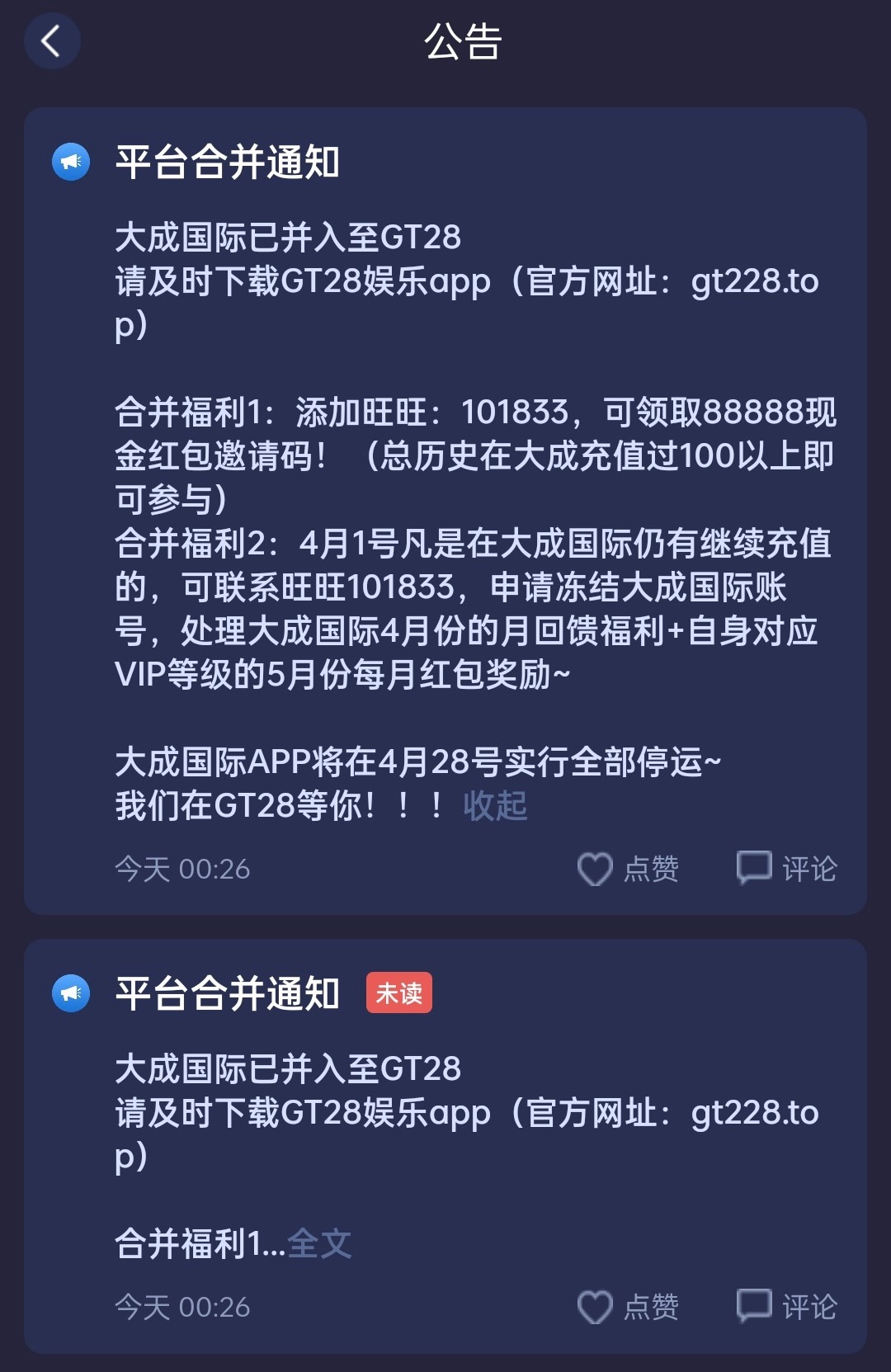Open comments on the unread announcement
891x1372 pixels.
786,1307
